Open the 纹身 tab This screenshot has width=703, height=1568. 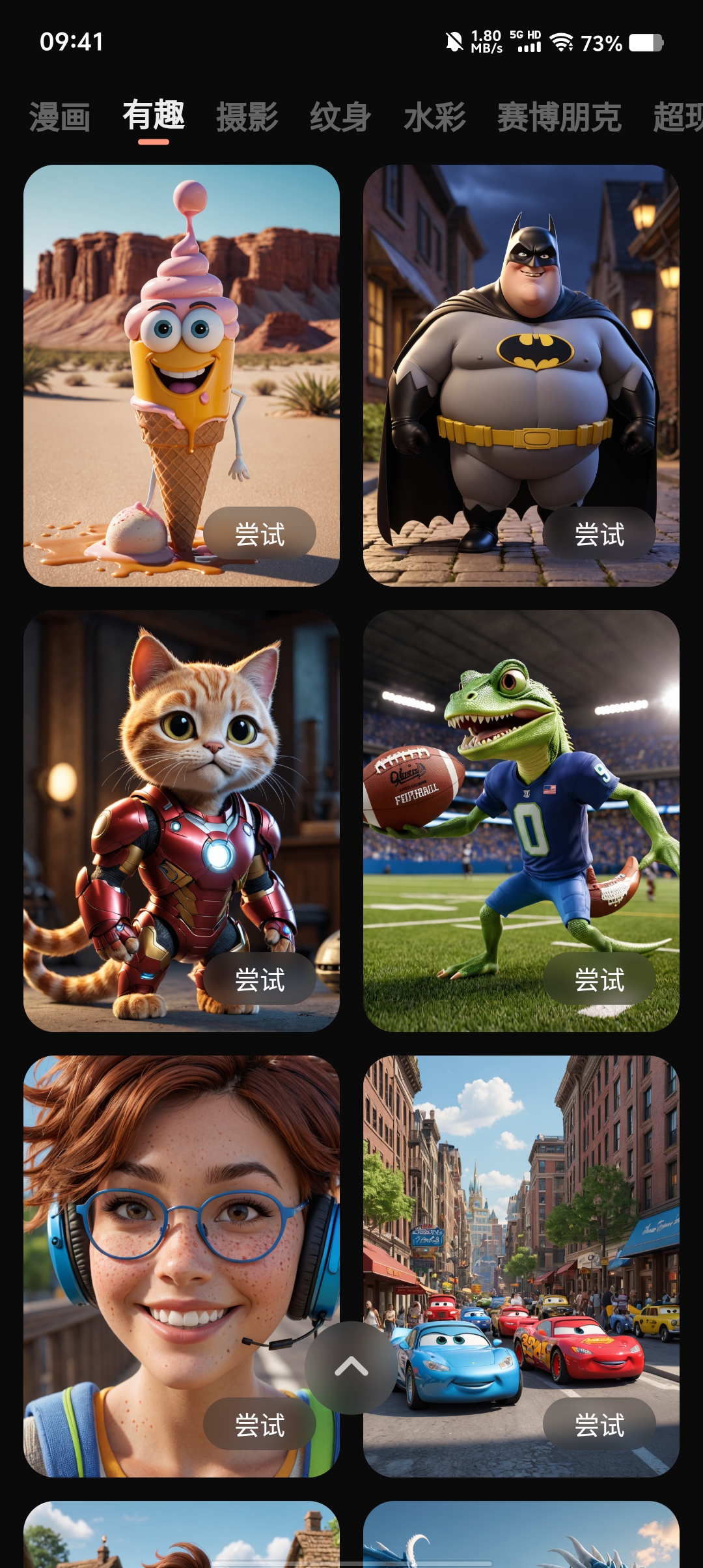(341, 117)
